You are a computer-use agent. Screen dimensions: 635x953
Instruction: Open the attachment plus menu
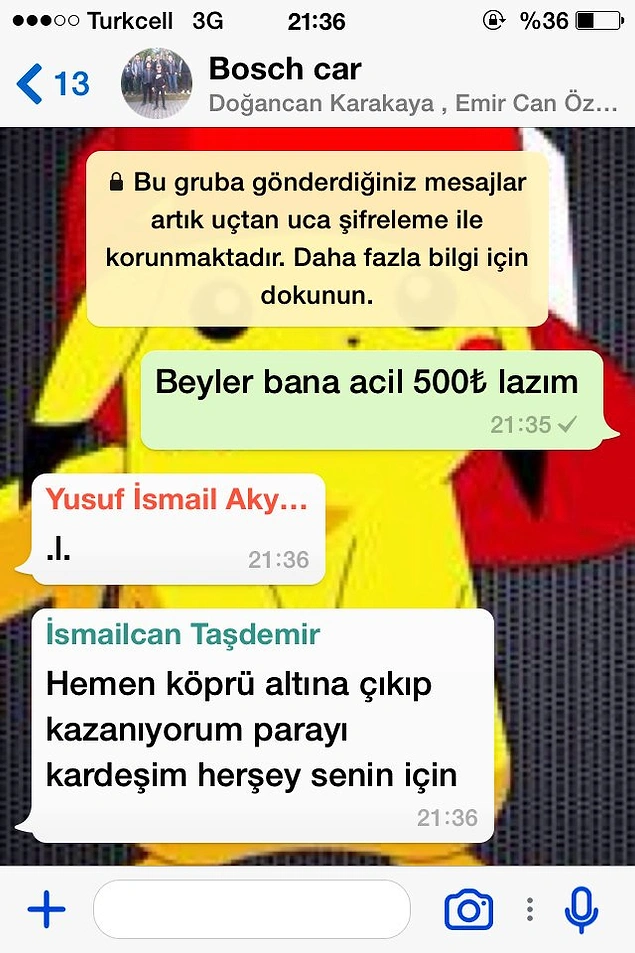(x=46, y=909)
